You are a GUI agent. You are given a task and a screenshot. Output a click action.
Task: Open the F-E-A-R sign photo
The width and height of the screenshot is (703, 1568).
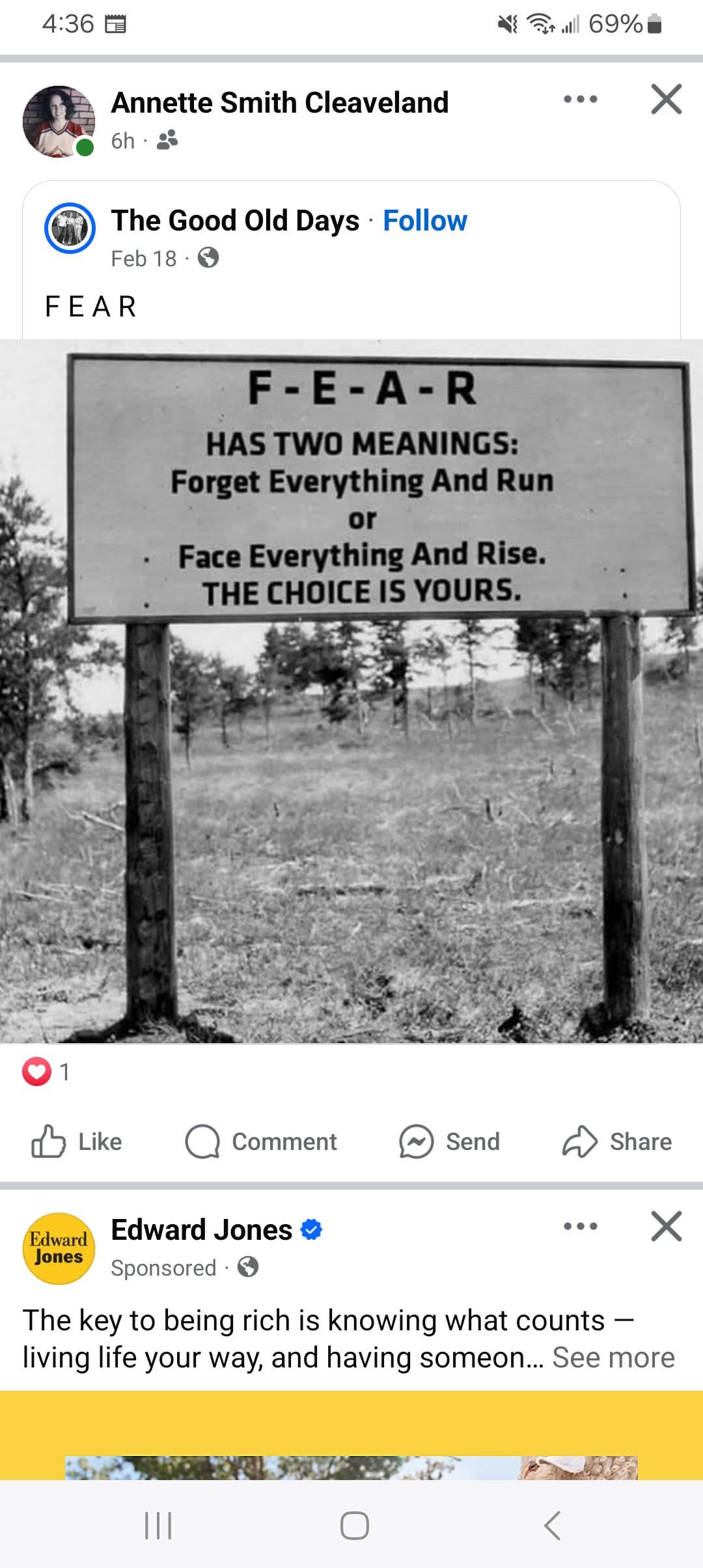pos(351,690)
